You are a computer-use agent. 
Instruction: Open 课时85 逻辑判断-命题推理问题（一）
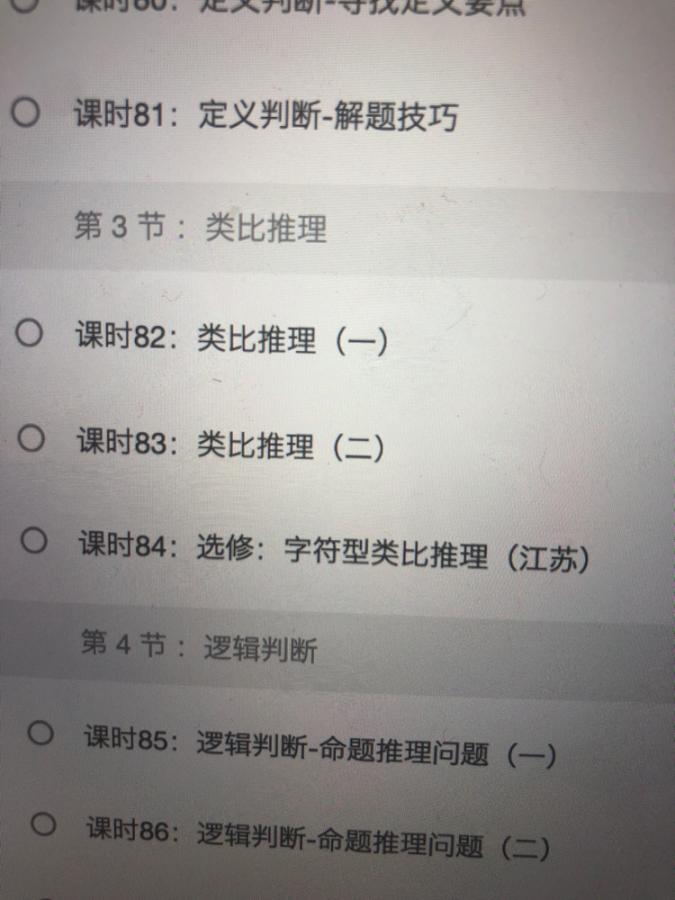pyautogui.click(x=320, y=747)
